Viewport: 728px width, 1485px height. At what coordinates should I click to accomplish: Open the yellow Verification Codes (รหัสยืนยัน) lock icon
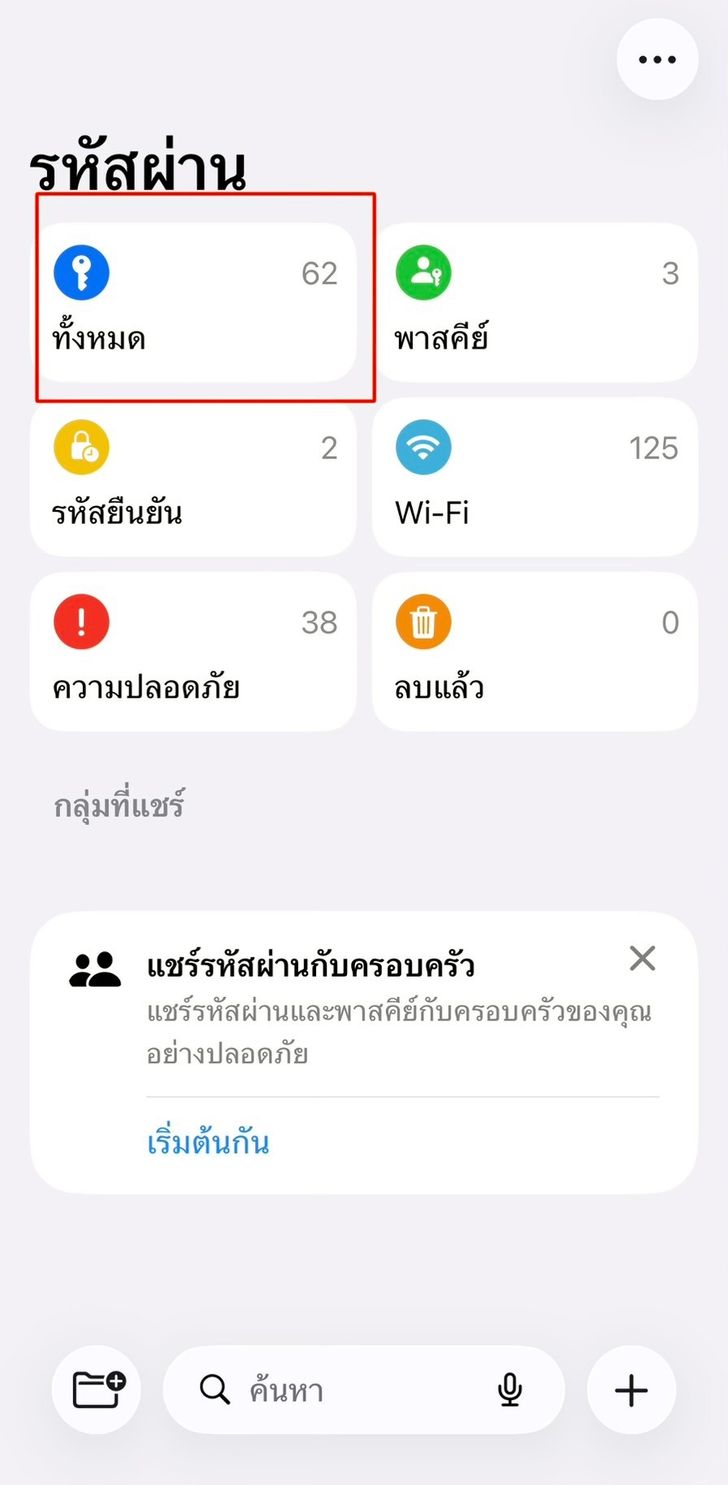tap(82, 447)
